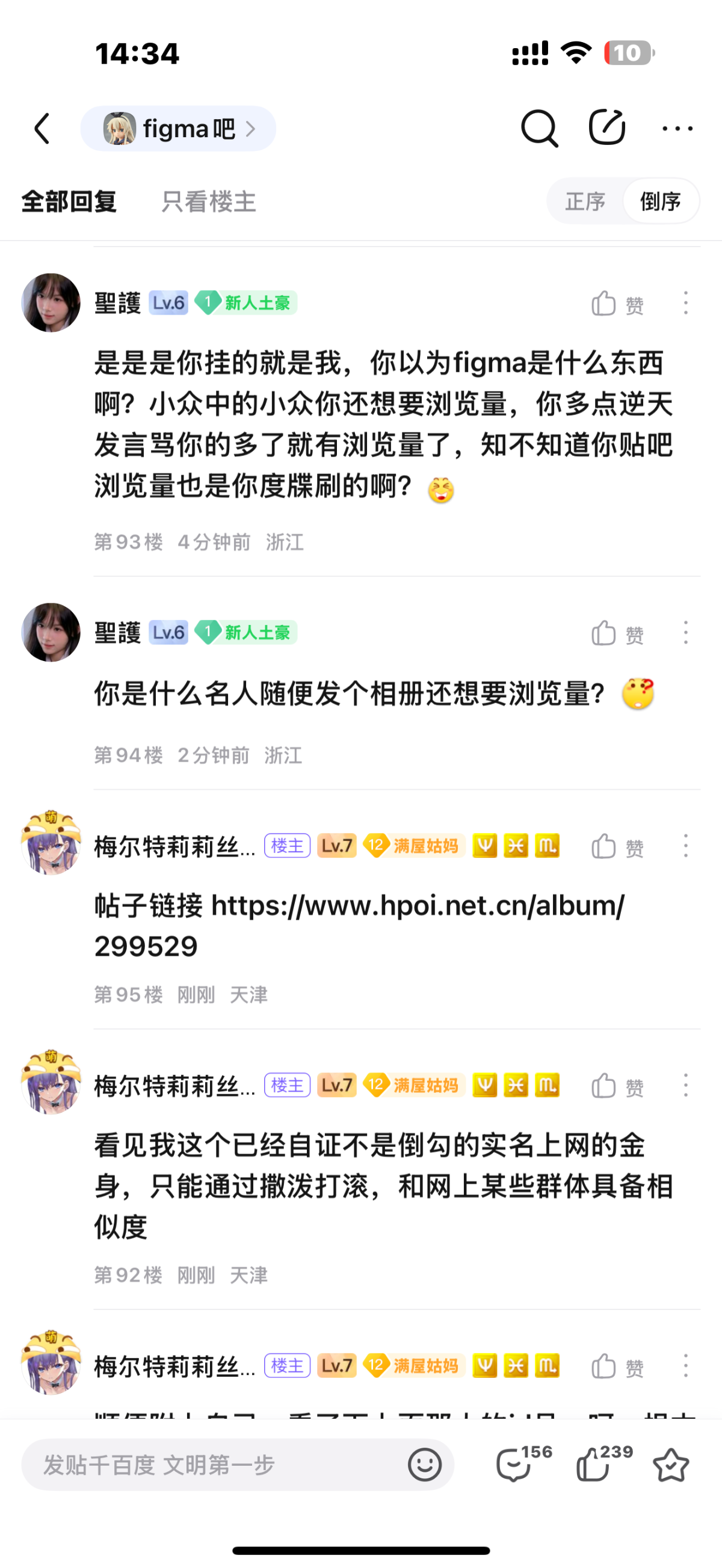Image resolution: width=722 pixels, height=1568 pixels.
Task: Open the top-right overflow menu
Action: pos(677,129)
